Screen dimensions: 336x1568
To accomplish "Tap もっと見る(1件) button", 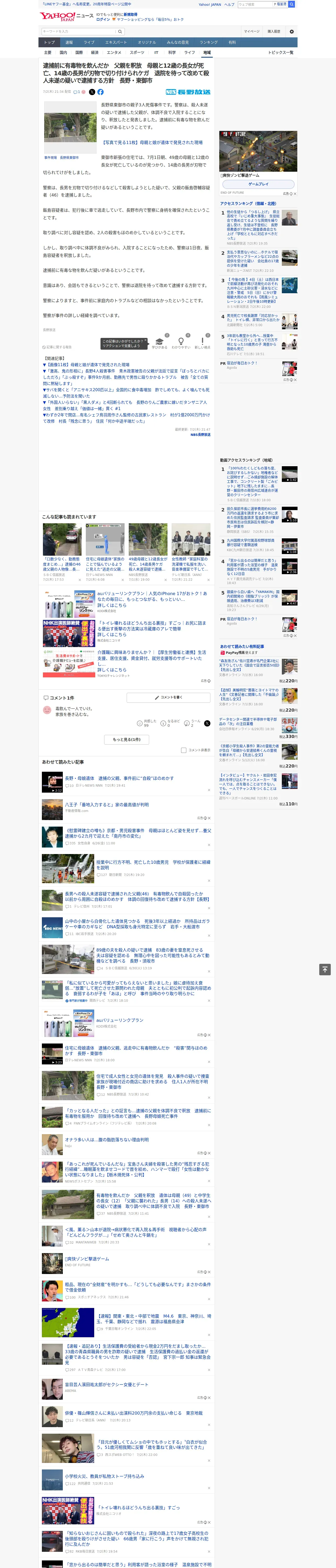I will tap(126, 740).
